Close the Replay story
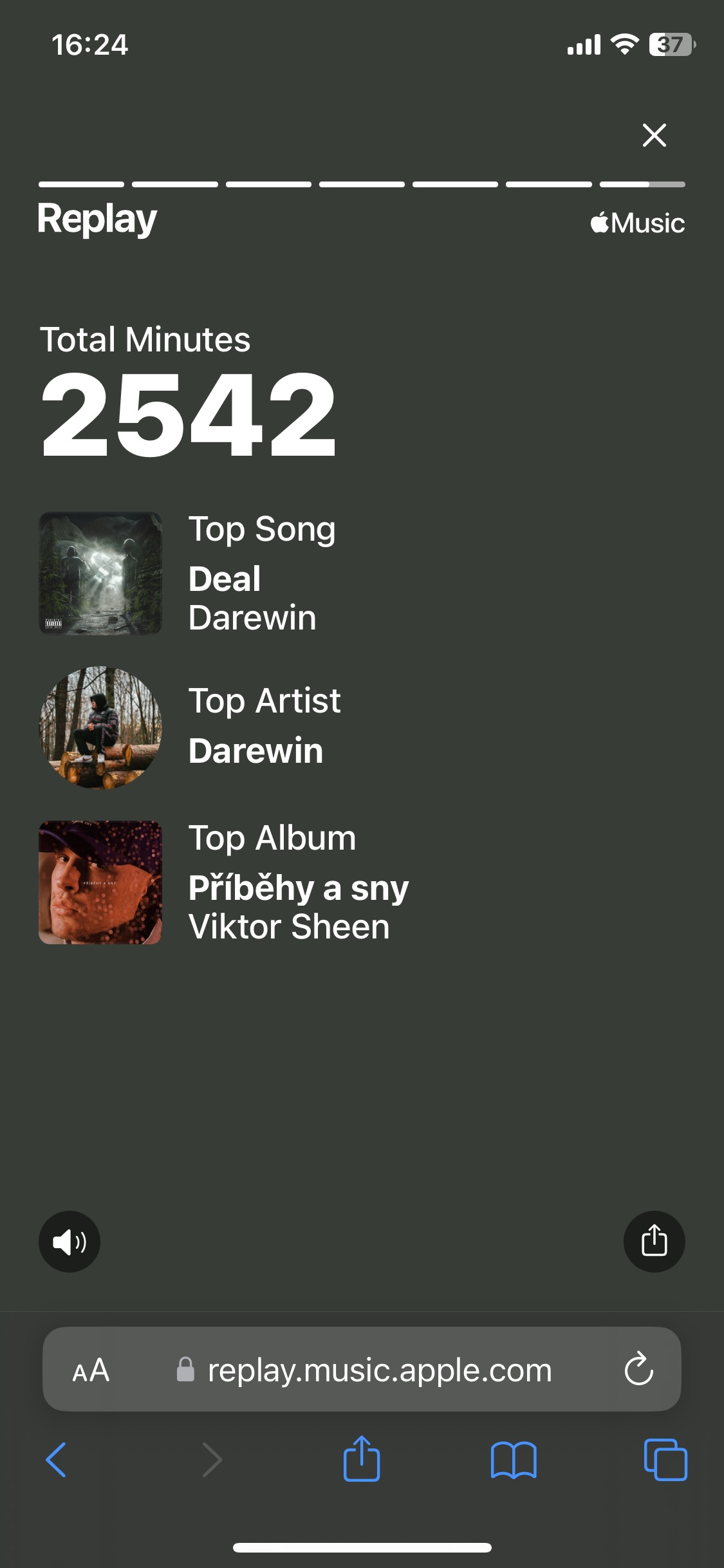 click(654, 135)
